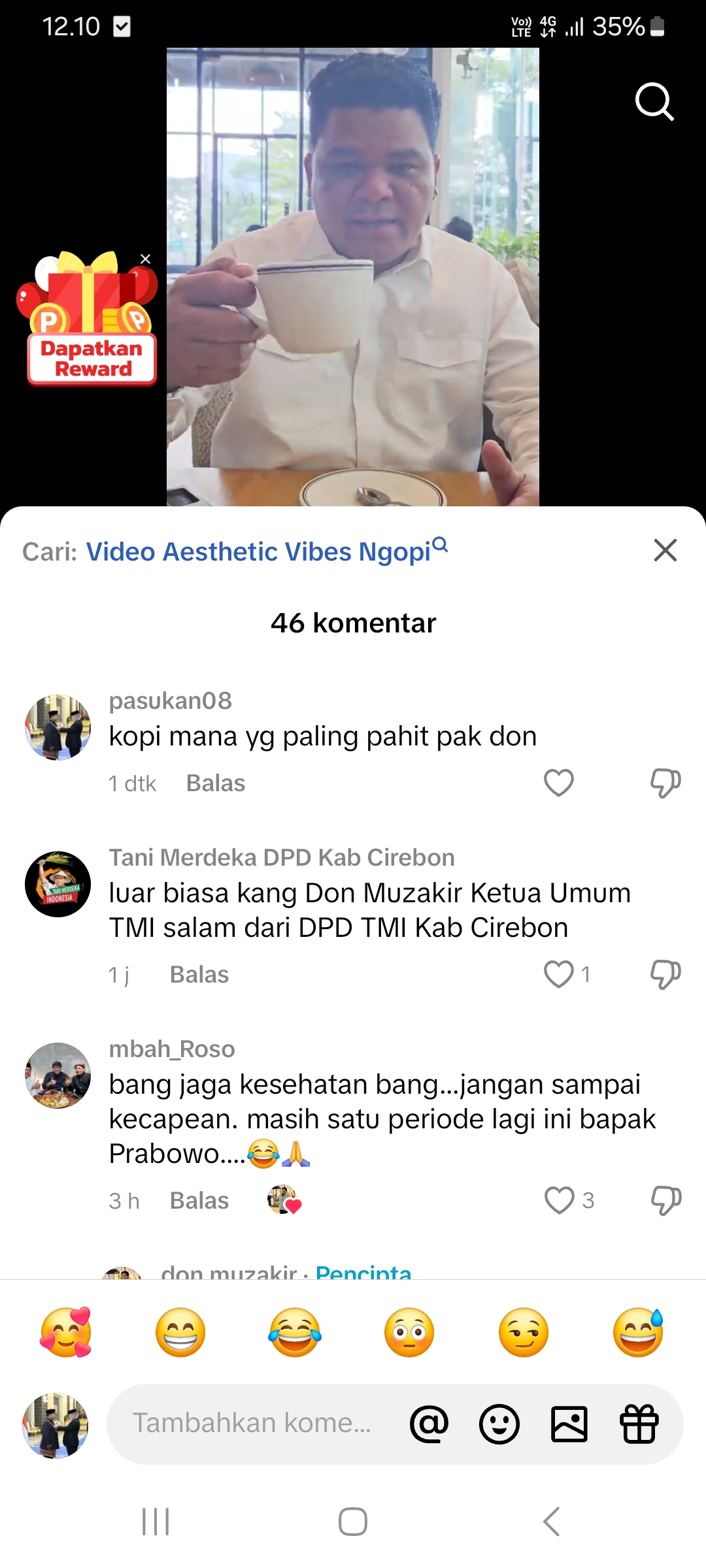This screenshot has width=706, height=1568.
Task: Attach an image to the comment
Action: coord(569,1424)
